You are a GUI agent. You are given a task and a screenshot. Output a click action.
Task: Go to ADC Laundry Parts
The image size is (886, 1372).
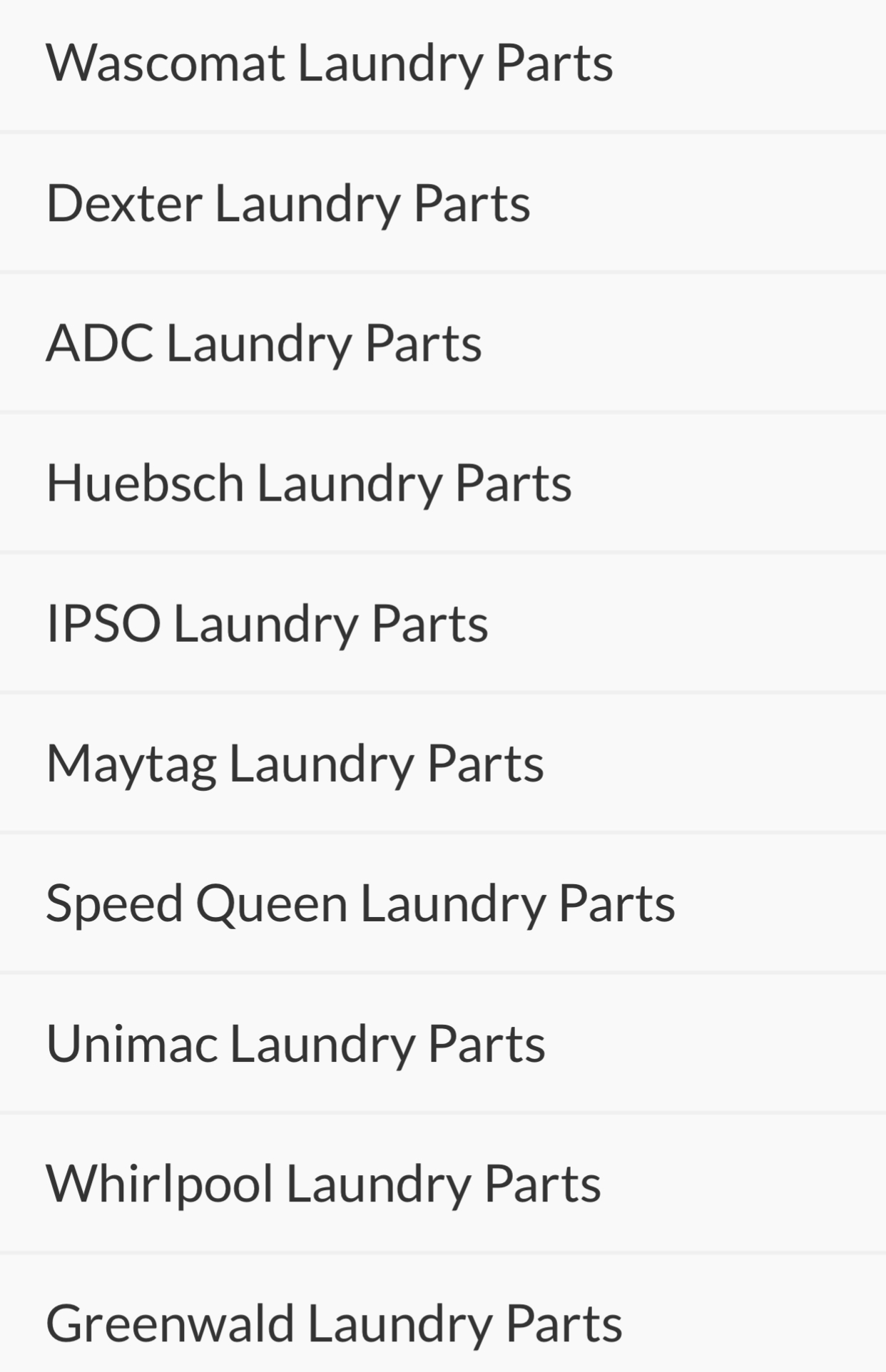click(x=264, y=343)
